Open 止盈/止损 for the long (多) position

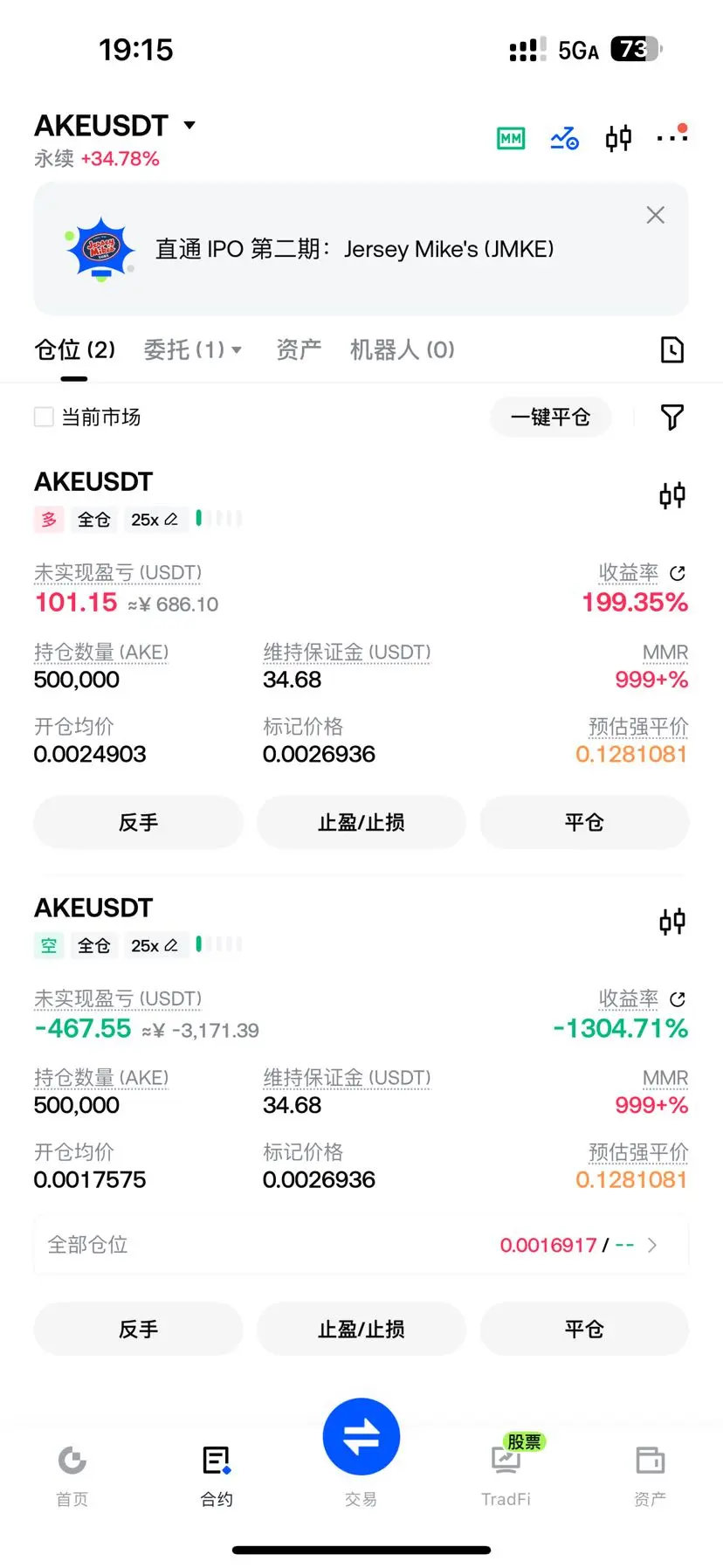[361, 822]
